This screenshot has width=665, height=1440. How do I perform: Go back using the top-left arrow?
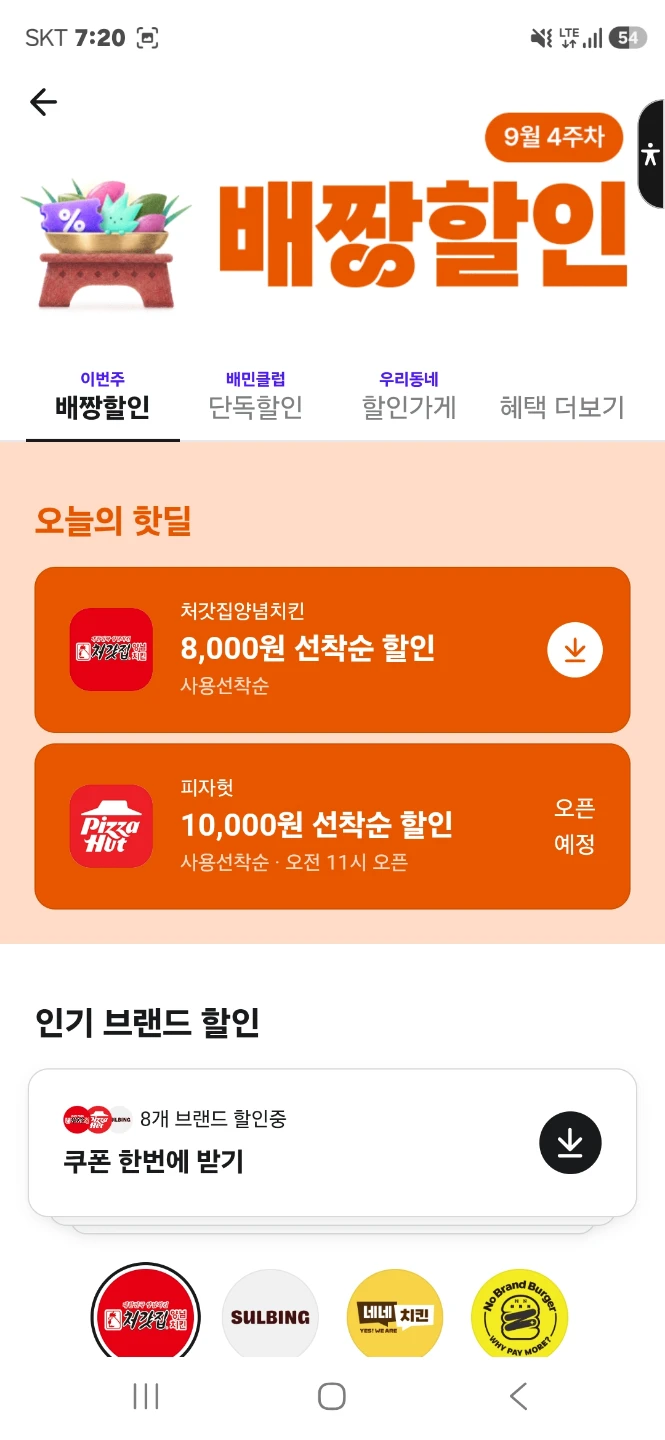click(x=43, y=101)
